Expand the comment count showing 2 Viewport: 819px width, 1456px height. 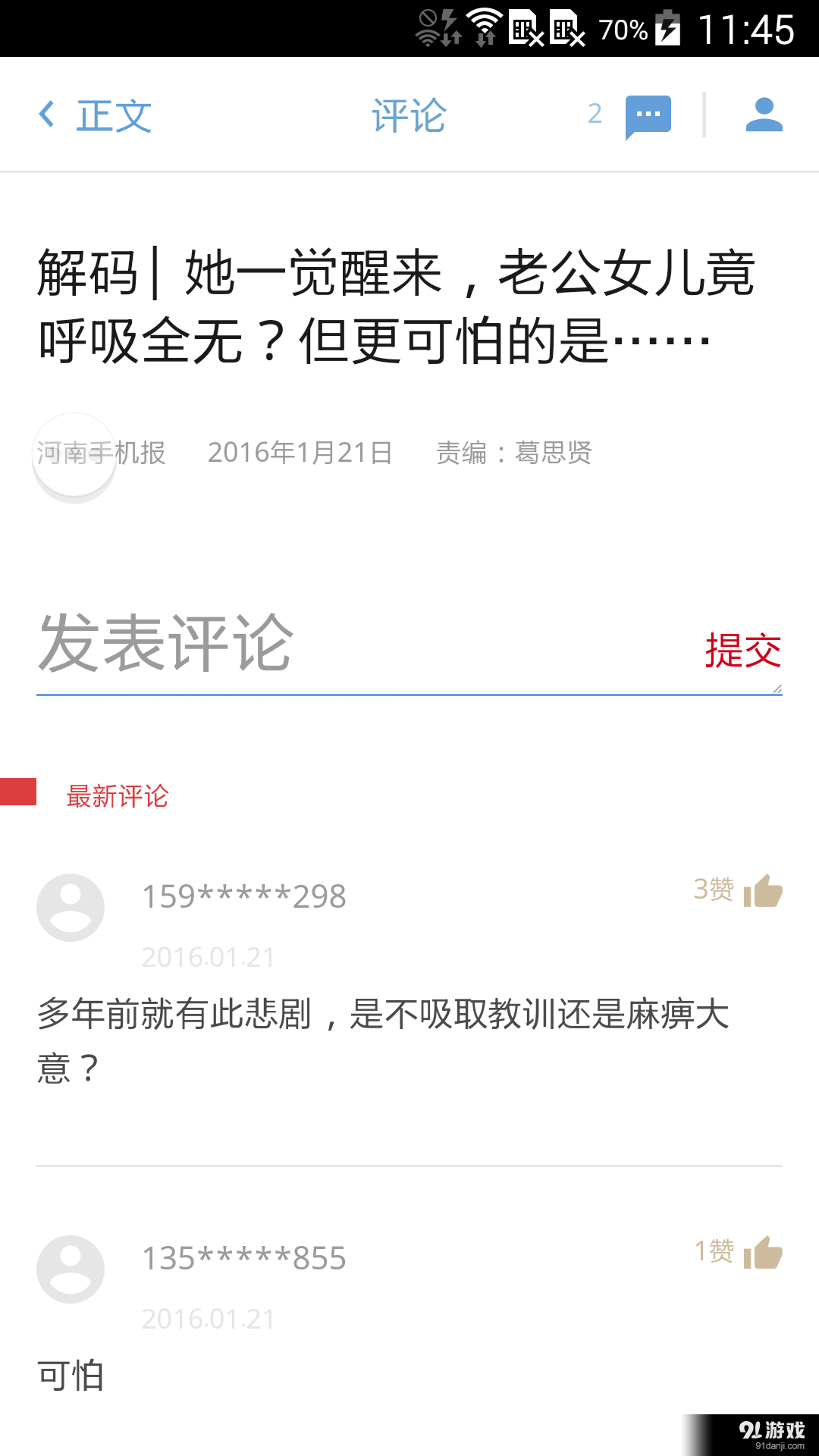click(596, 114)
